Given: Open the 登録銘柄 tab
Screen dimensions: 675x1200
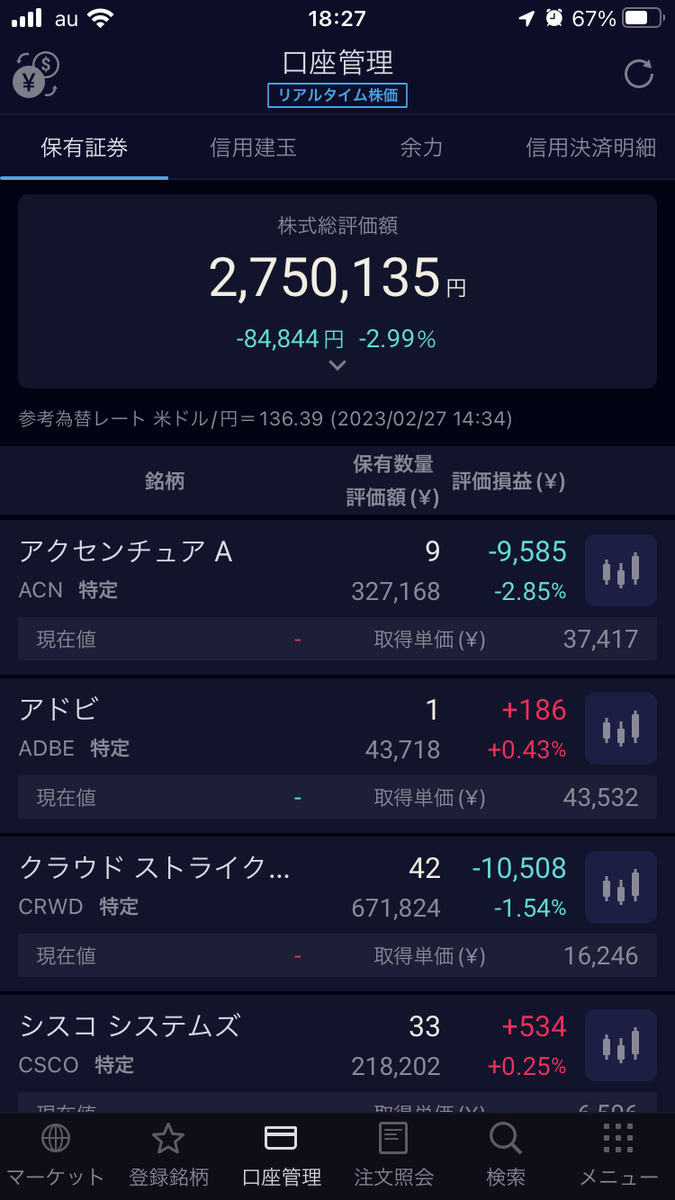Looking at the screenshot, I should (x=168, y=1155).
